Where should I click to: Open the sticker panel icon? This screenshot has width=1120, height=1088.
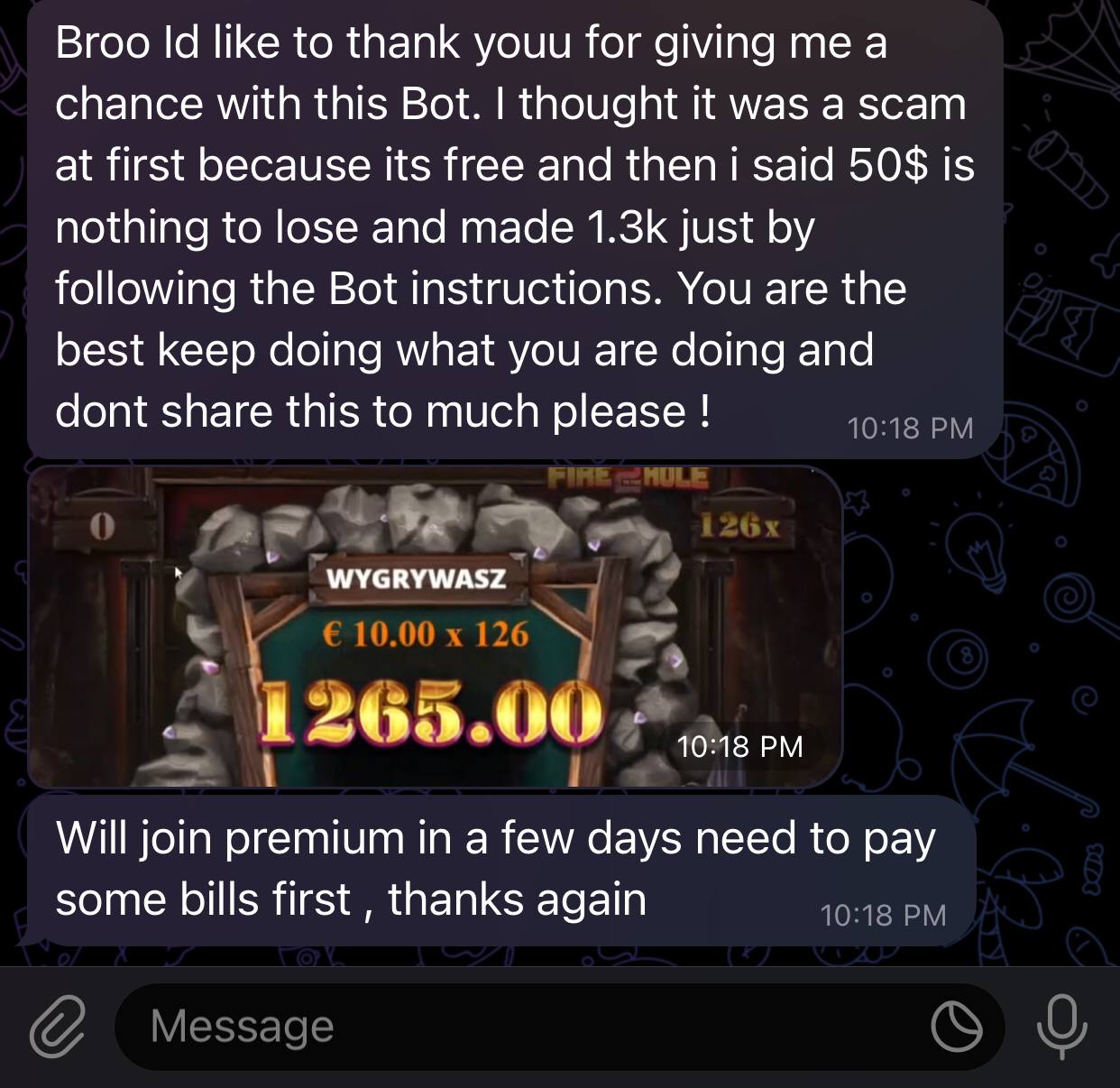click(x=957, y=1027)
